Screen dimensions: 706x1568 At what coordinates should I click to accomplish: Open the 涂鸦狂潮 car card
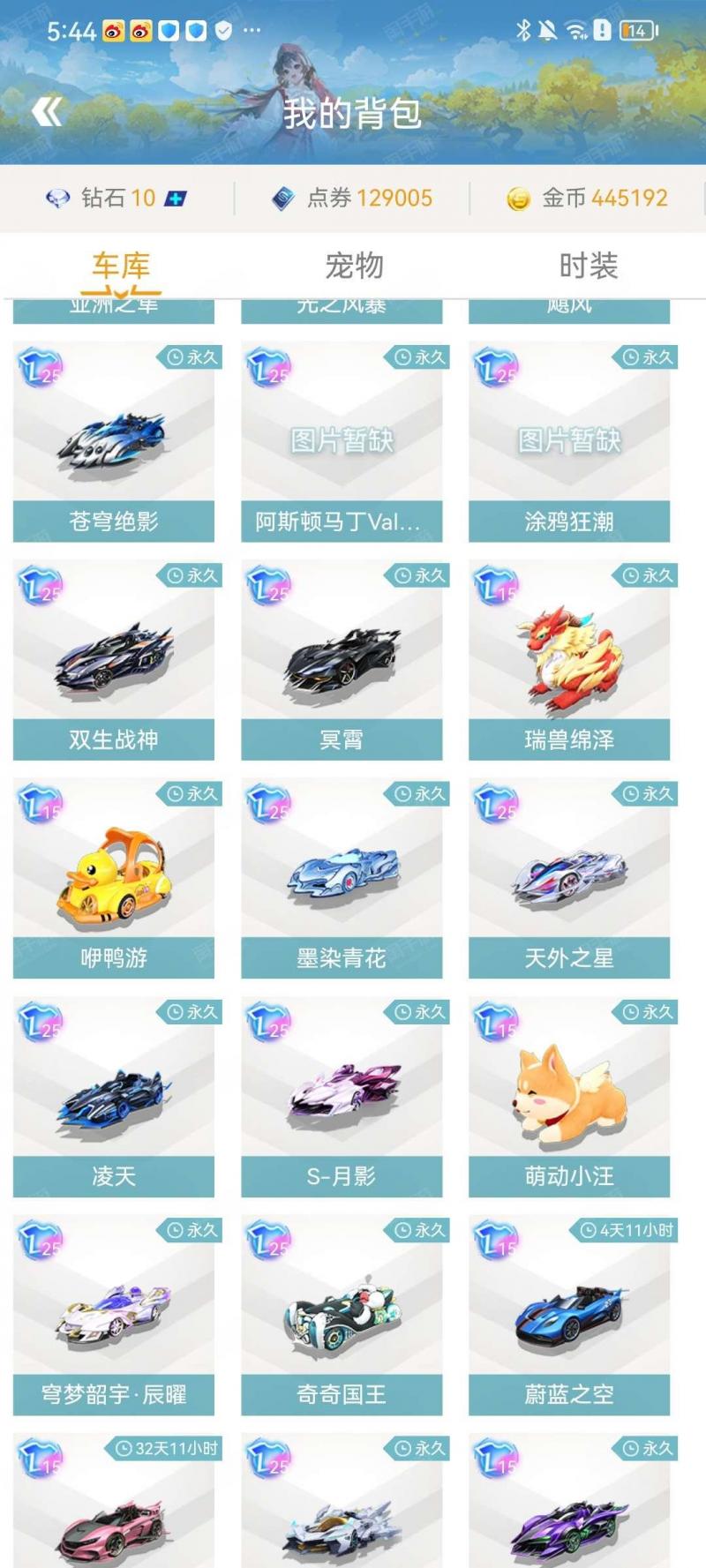(569, 442)
